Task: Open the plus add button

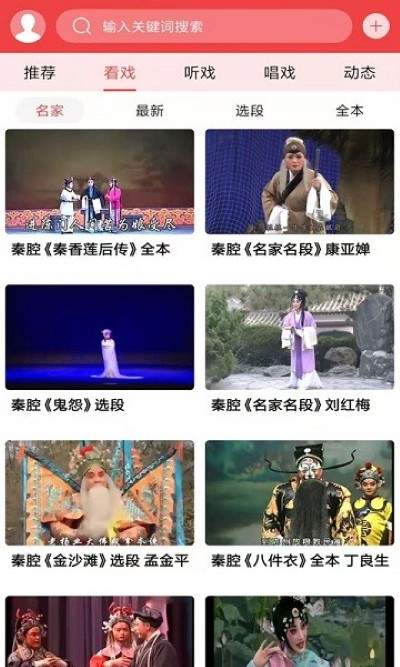Action: coord(376,26)
